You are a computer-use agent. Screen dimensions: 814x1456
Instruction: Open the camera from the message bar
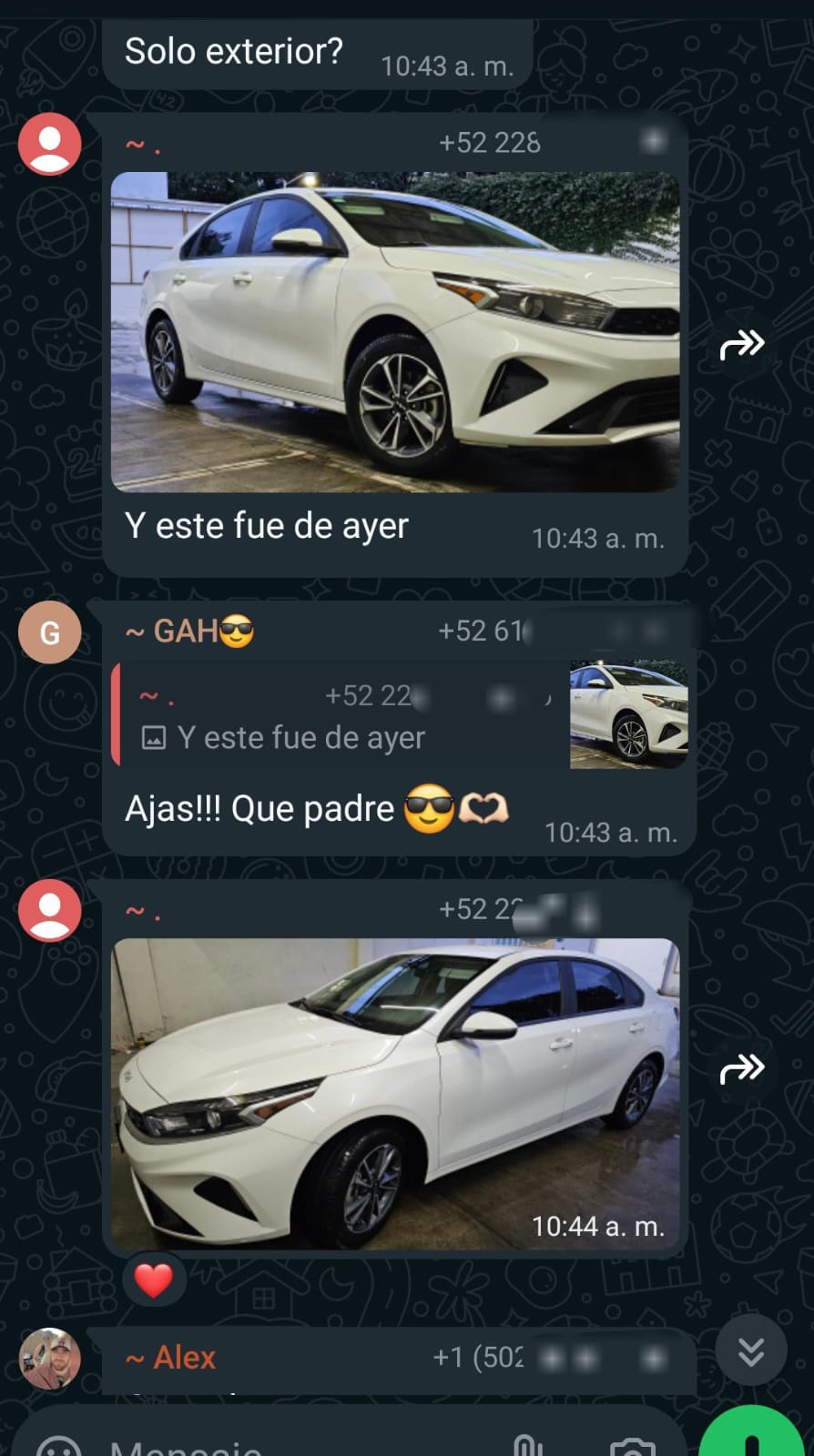coord(632,1446)
